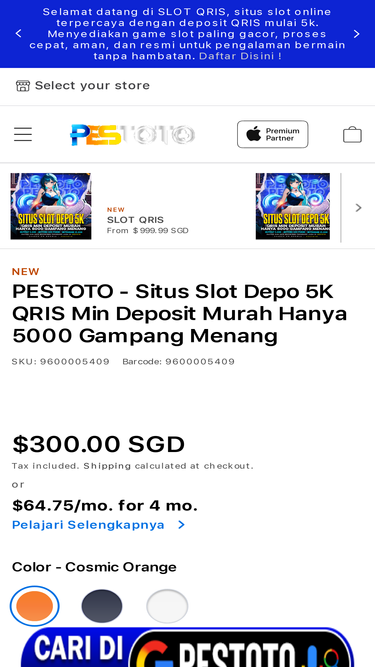Viewport: 375px width, 667px height.
Task: Choose the dark navy color swatch
Action: point(102,606)
